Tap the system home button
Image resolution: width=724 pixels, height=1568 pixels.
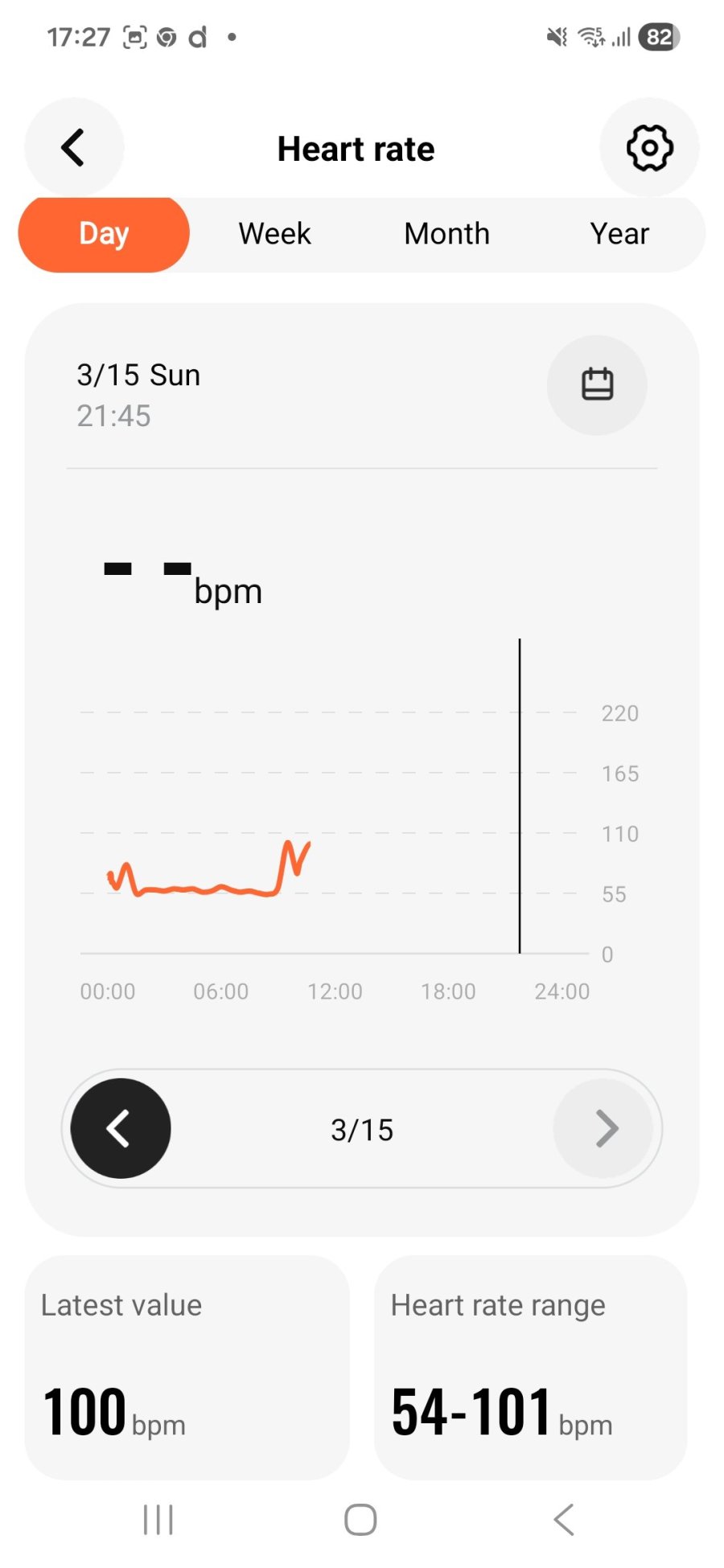click(x=360, y=1520)
